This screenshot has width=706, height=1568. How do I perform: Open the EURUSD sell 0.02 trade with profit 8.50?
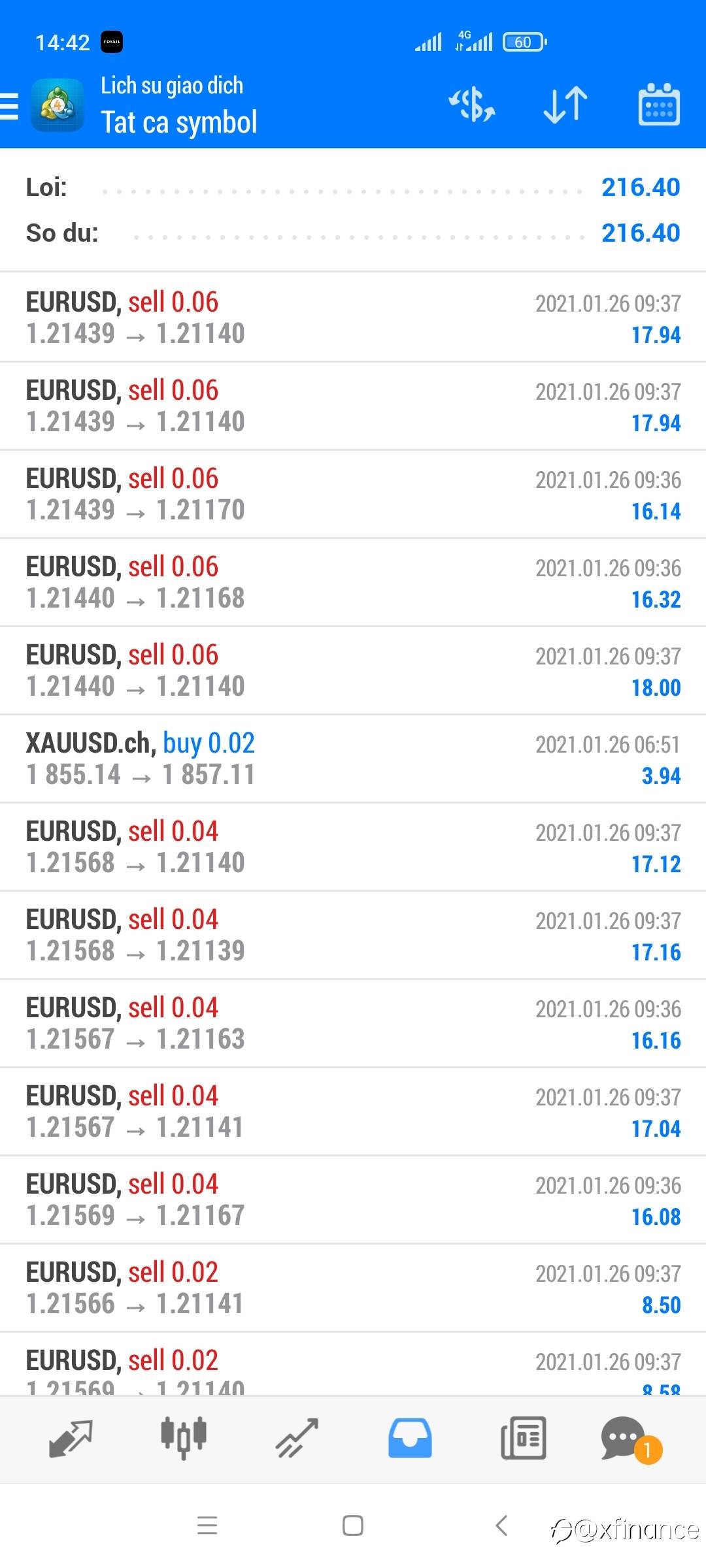(x=353, y=1288)
